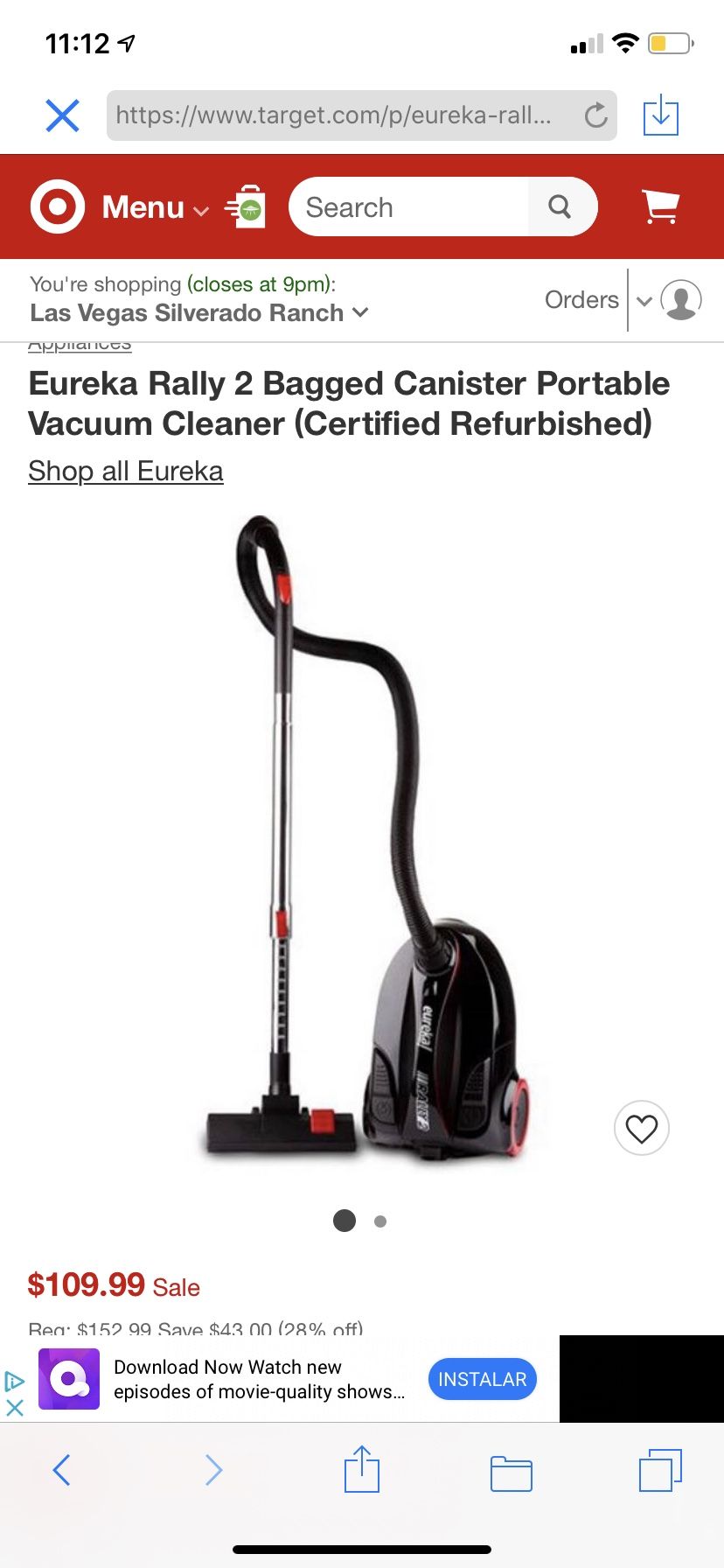Open the account chevron next to Orders

(x=646, y=300)
